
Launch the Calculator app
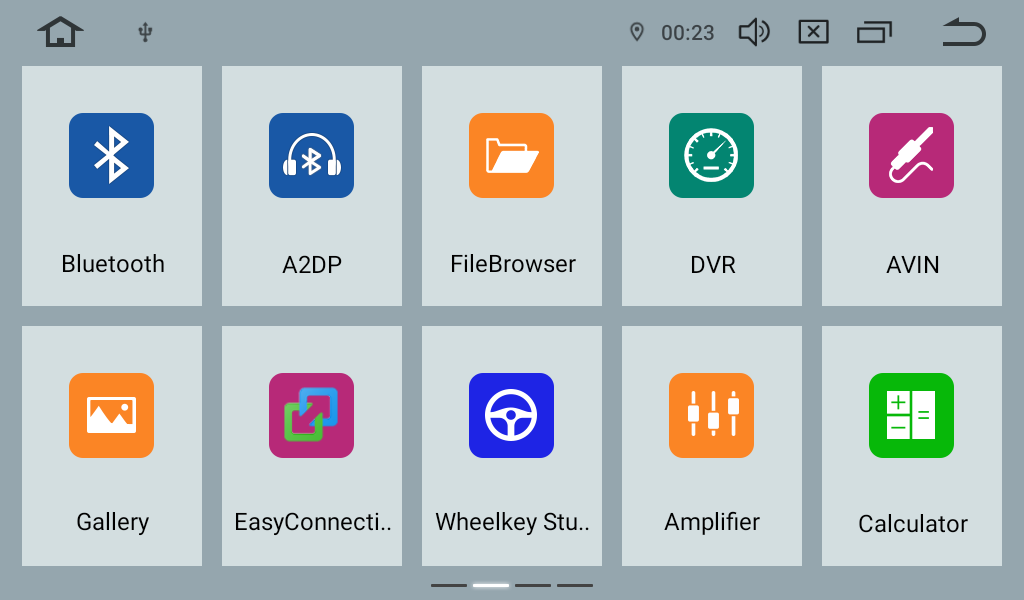point(911,416)
